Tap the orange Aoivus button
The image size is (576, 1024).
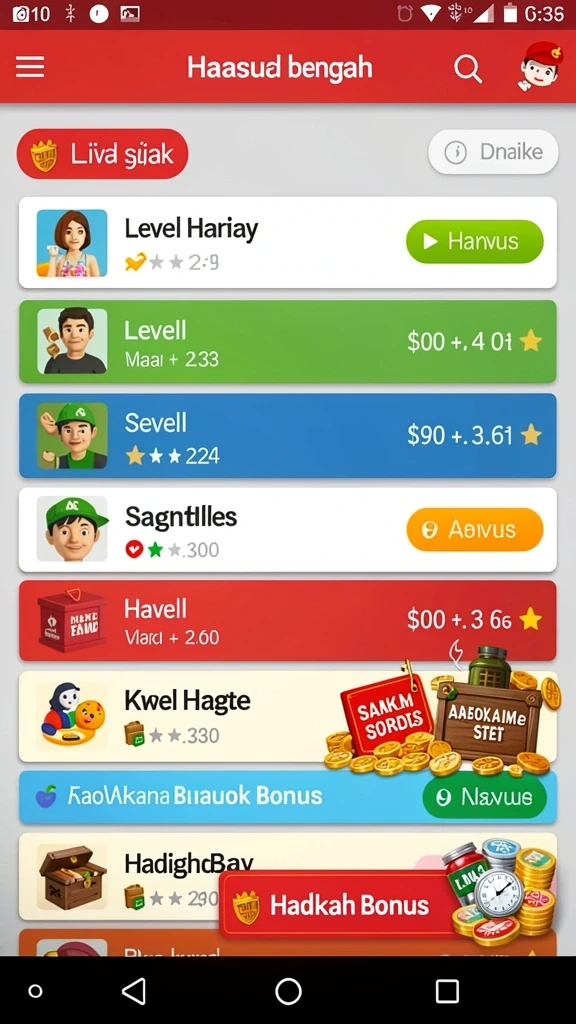pos(475,530)
